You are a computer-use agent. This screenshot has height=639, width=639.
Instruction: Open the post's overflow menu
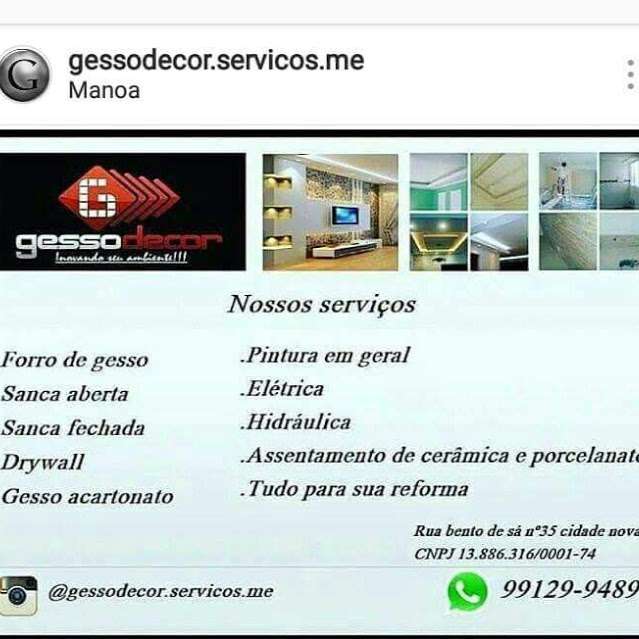pos(629,75)
